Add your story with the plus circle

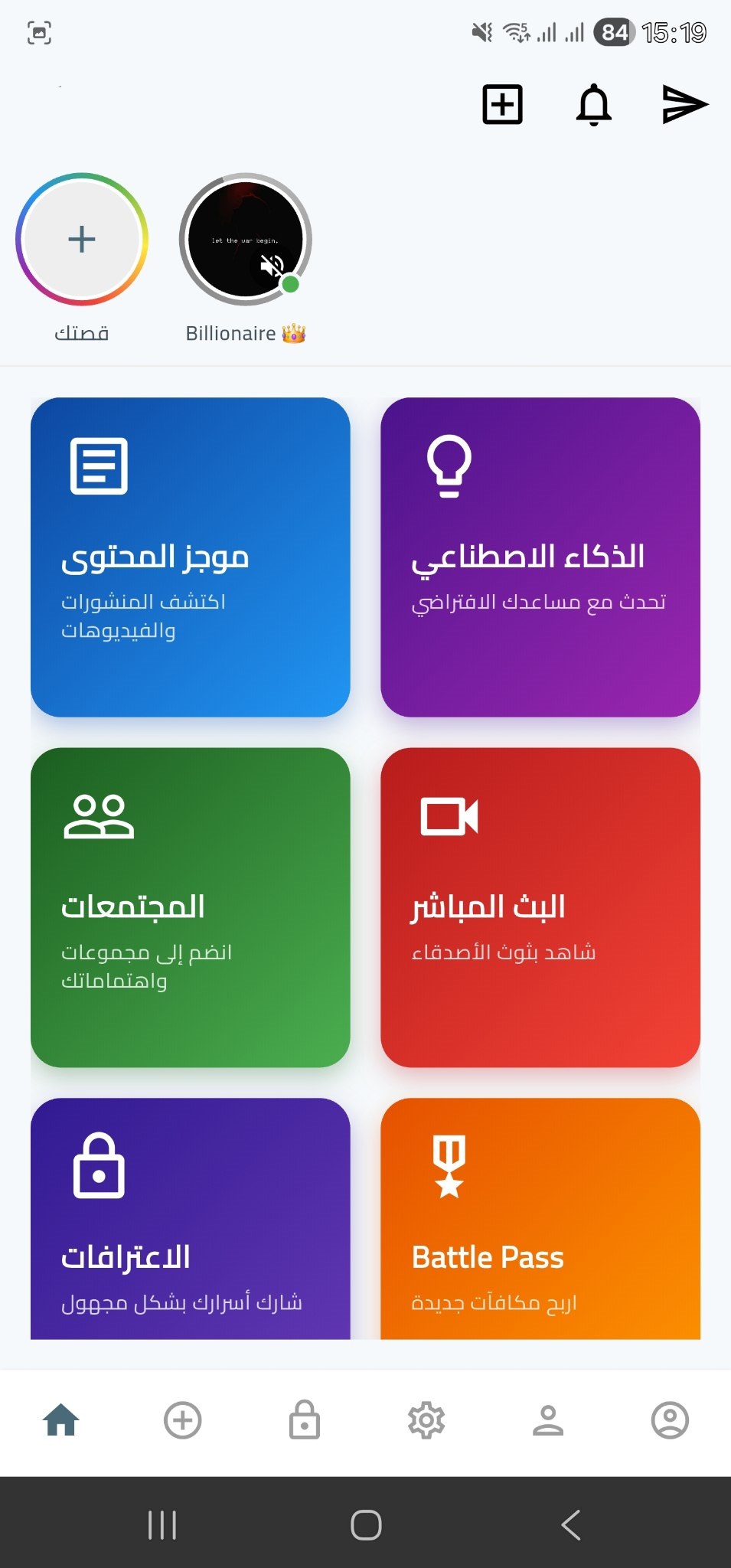point(82,240)
